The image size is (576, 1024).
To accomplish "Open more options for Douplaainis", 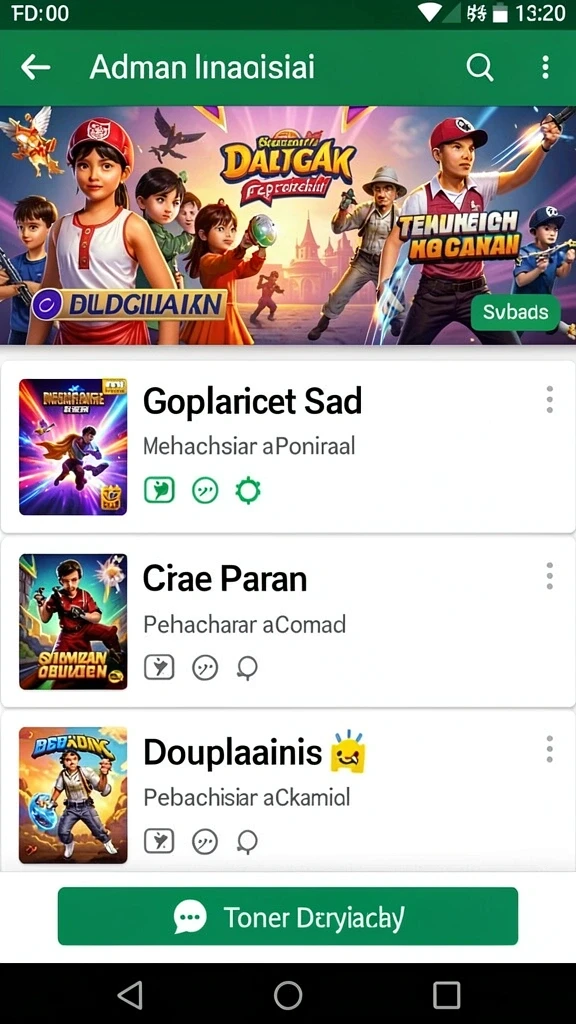I will click(550, 749).
